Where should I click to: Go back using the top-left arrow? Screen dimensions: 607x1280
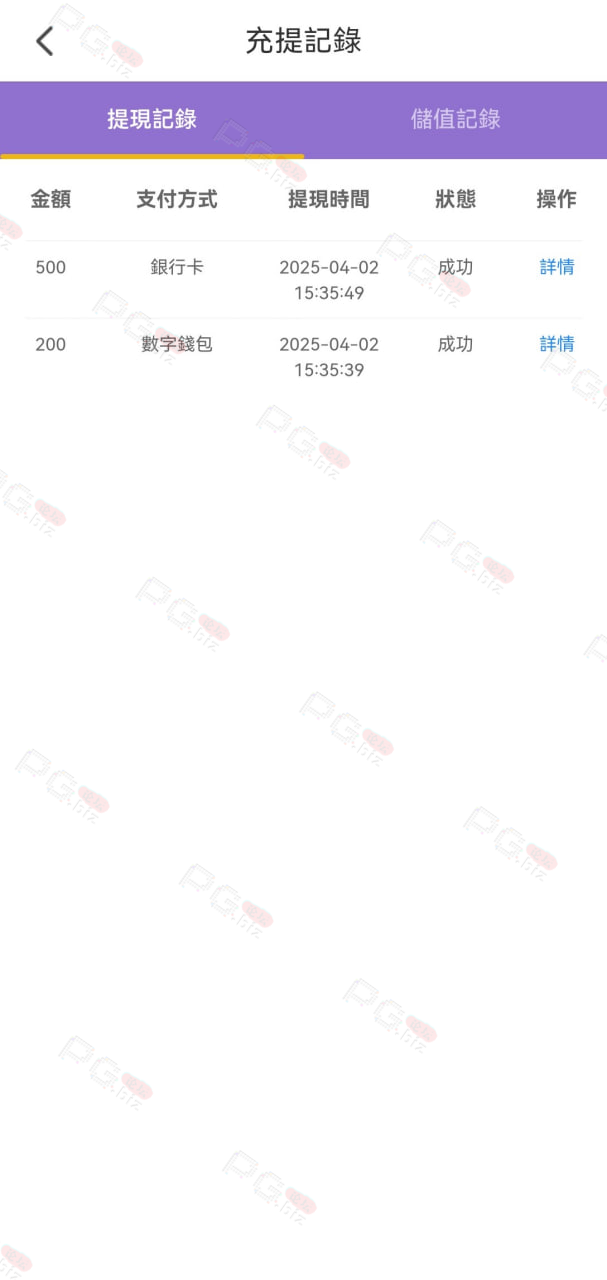pyautogui.click(x=44, y=41)
